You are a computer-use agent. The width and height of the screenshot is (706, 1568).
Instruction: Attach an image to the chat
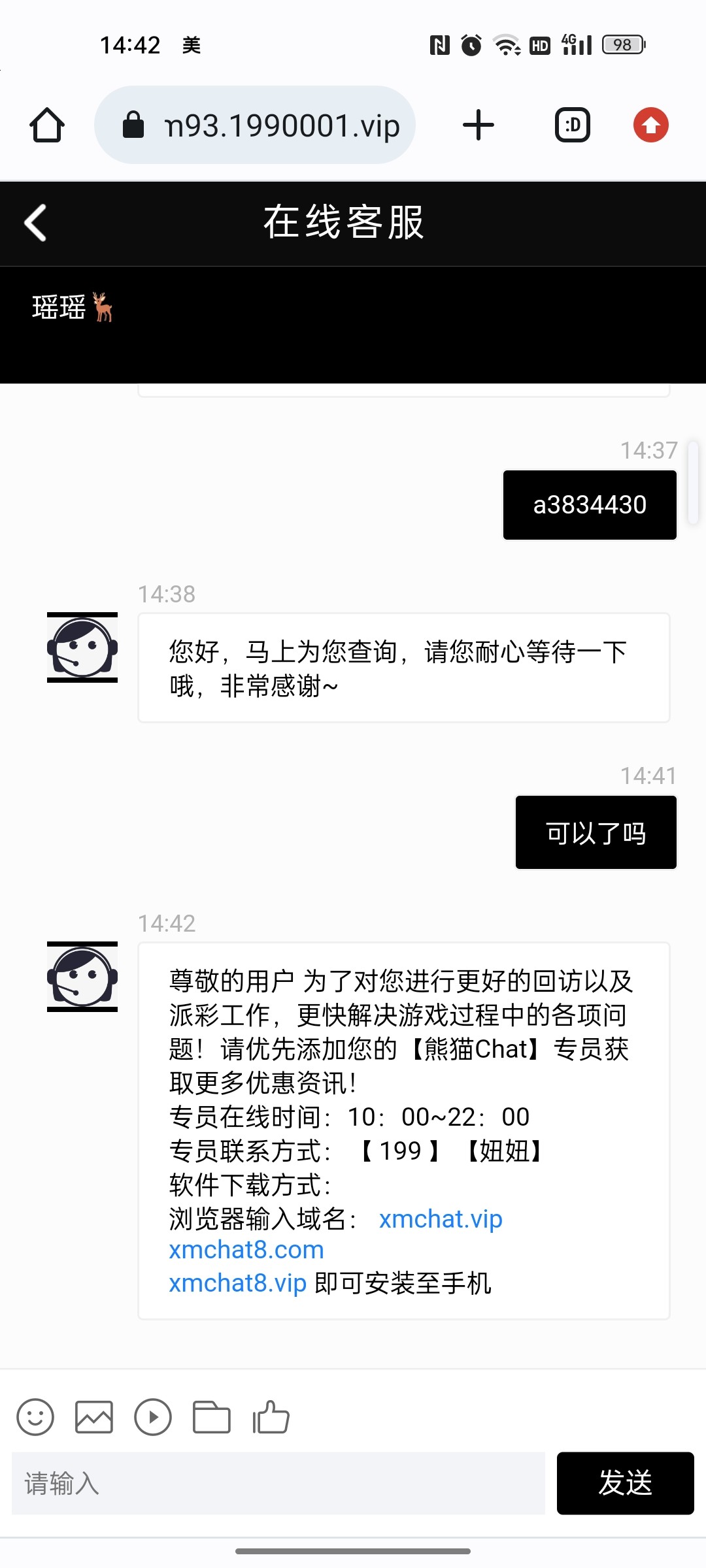pos(94,1417)
